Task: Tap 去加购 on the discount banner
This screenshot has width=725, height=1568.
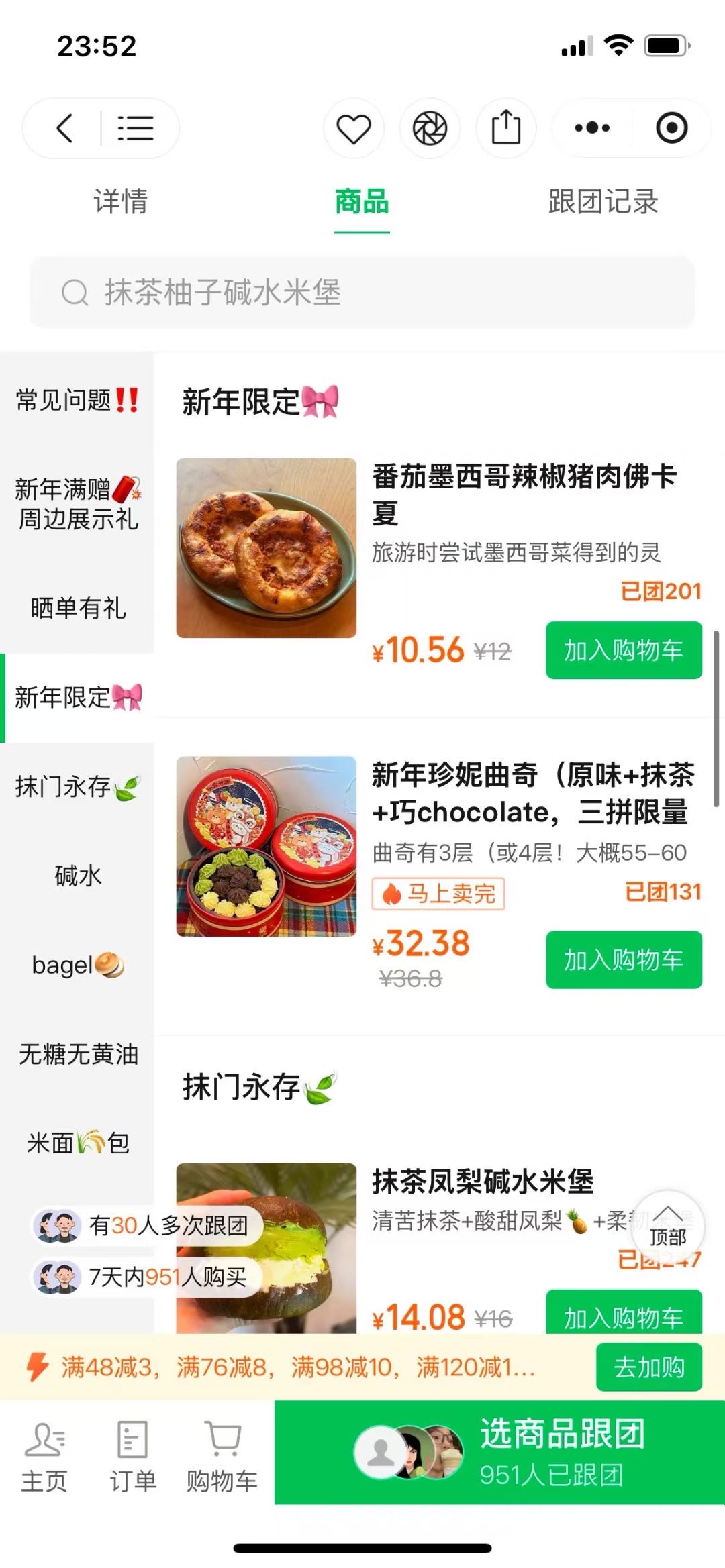Action: point(648,1367)
